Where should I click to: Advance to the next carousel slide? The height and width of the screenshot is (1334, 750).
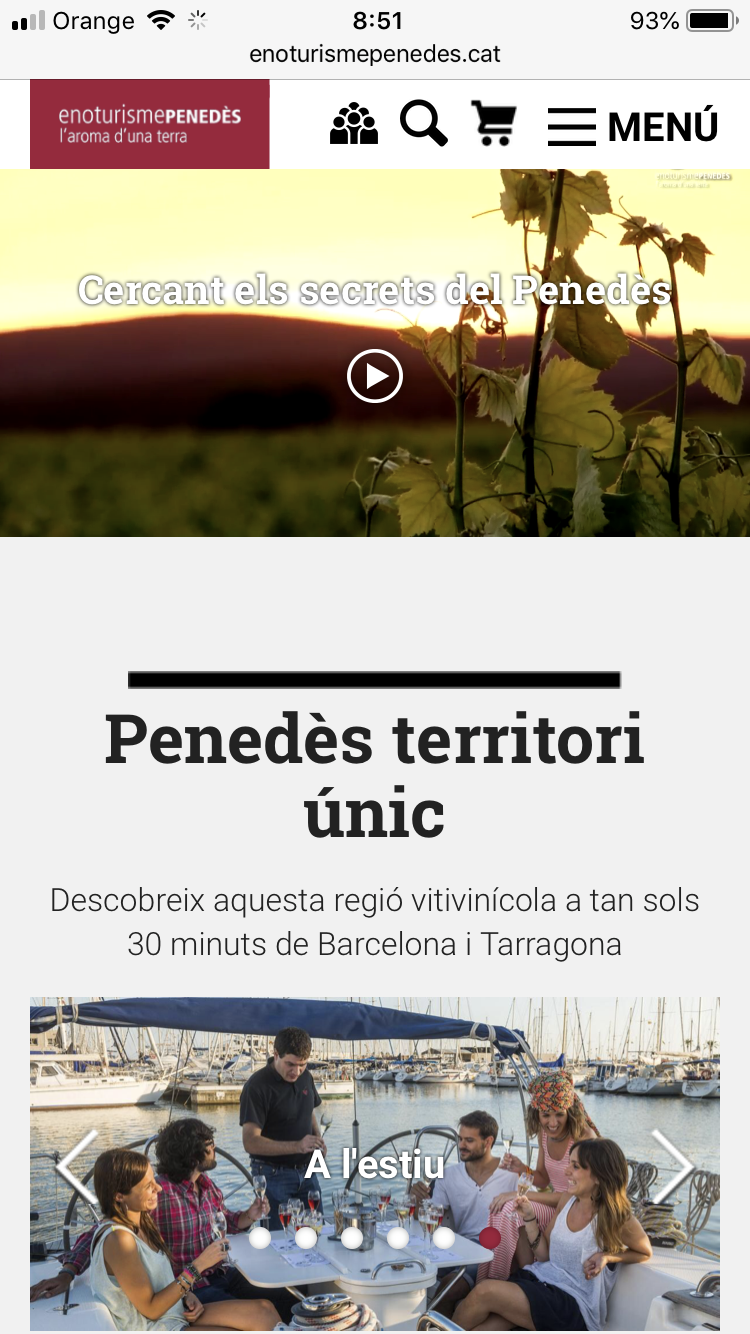672,1166
